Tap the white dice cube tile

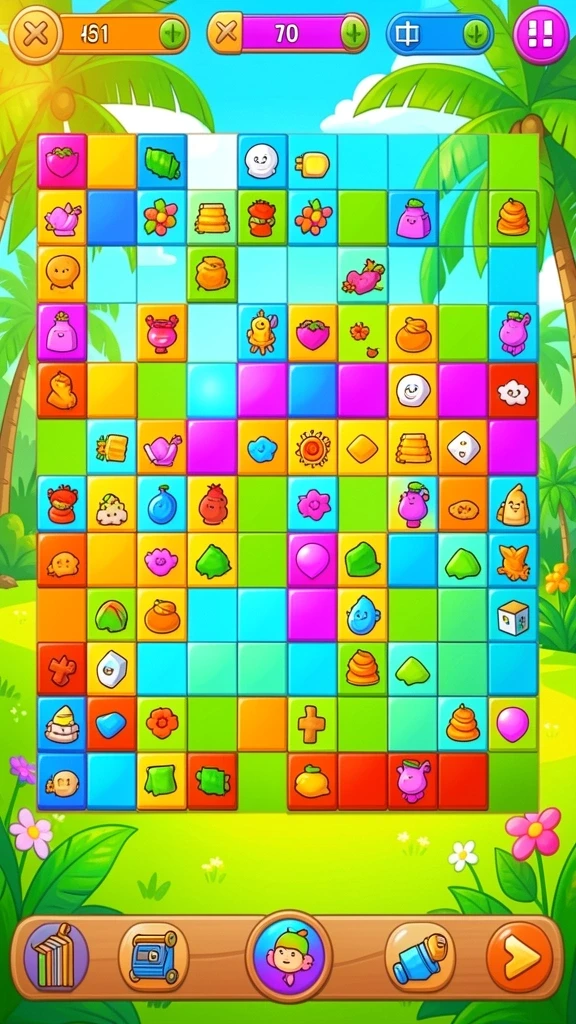513,617
